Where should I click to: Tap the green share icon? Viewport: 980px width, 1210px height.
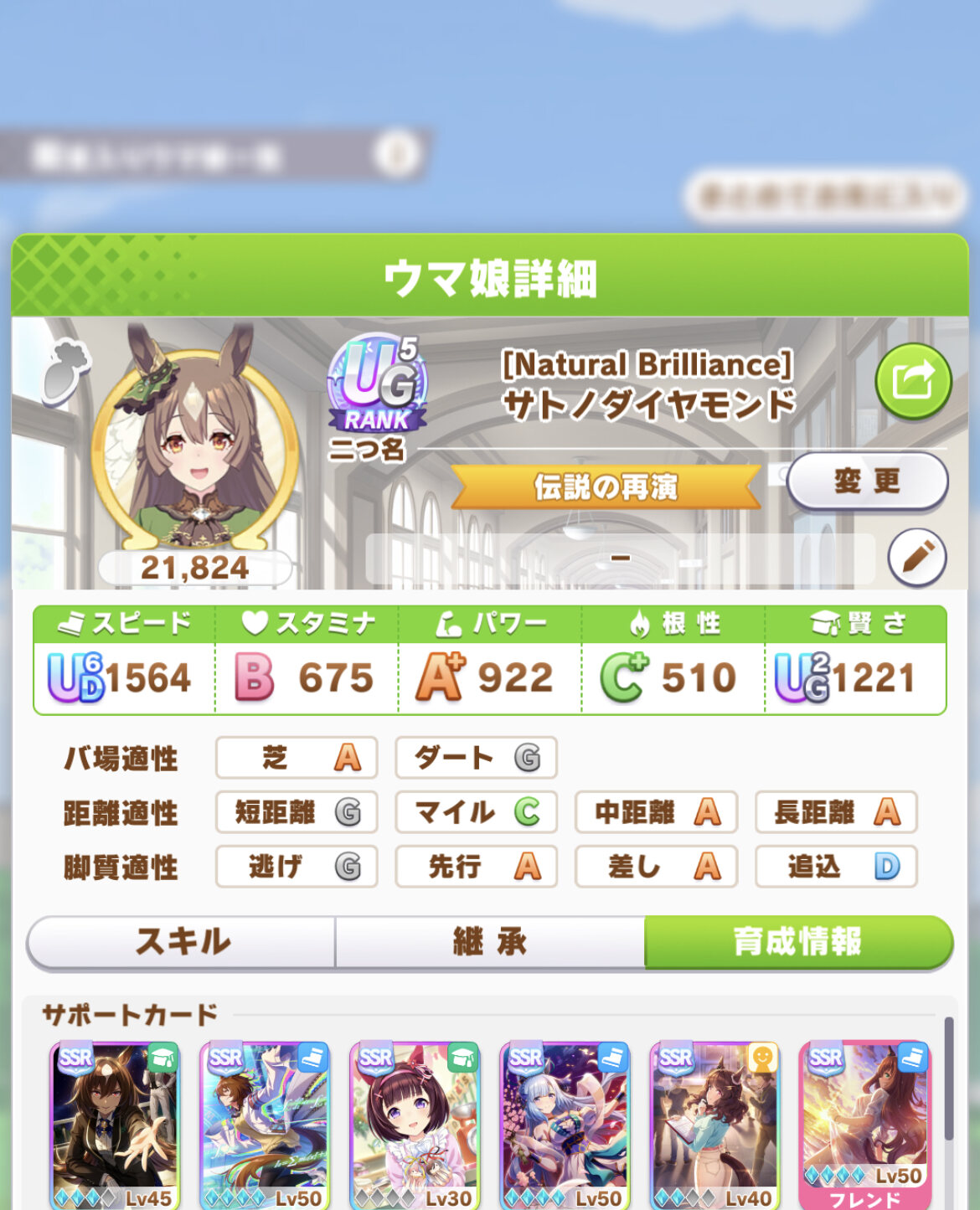913,382
